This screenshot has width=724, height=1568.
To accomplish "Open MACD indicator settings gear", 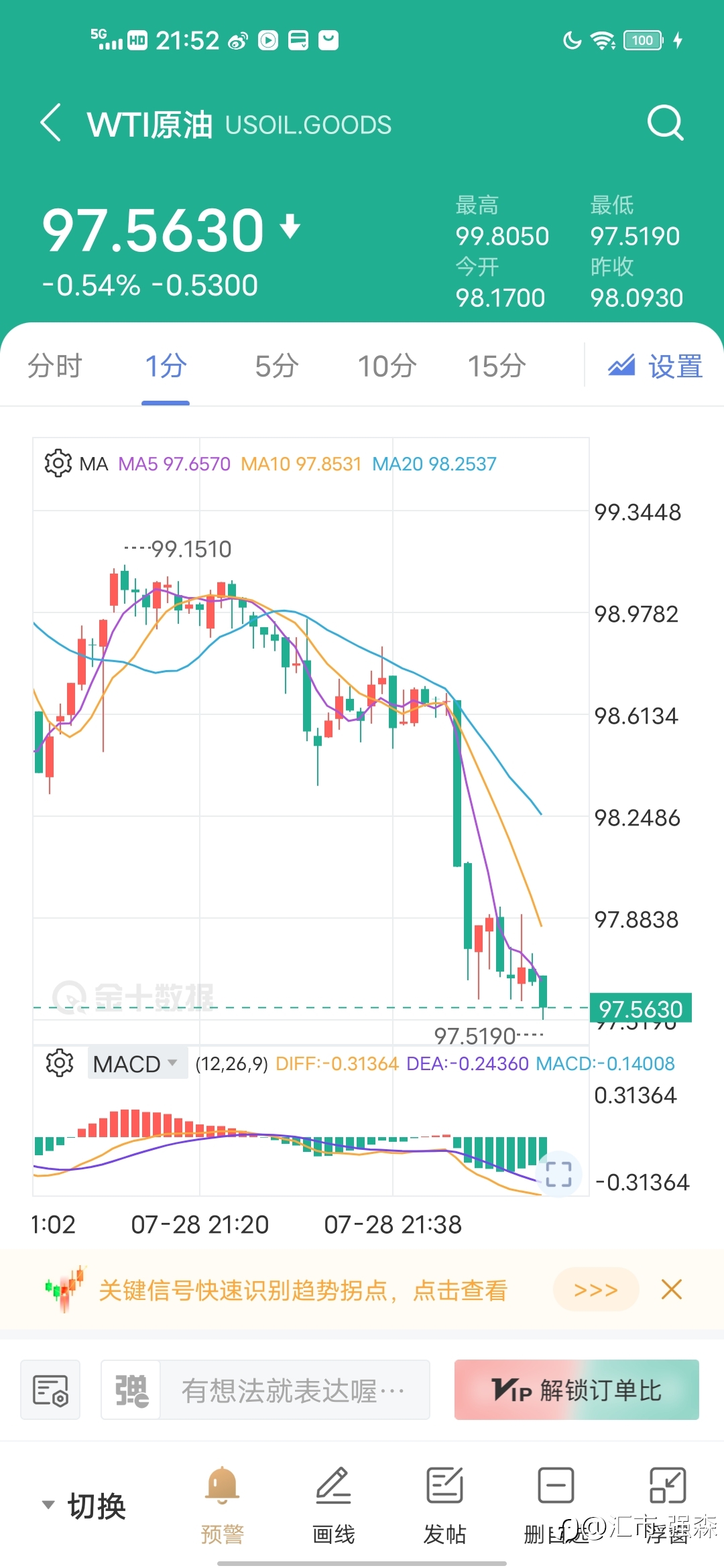I will click(x=60, y=1063).
